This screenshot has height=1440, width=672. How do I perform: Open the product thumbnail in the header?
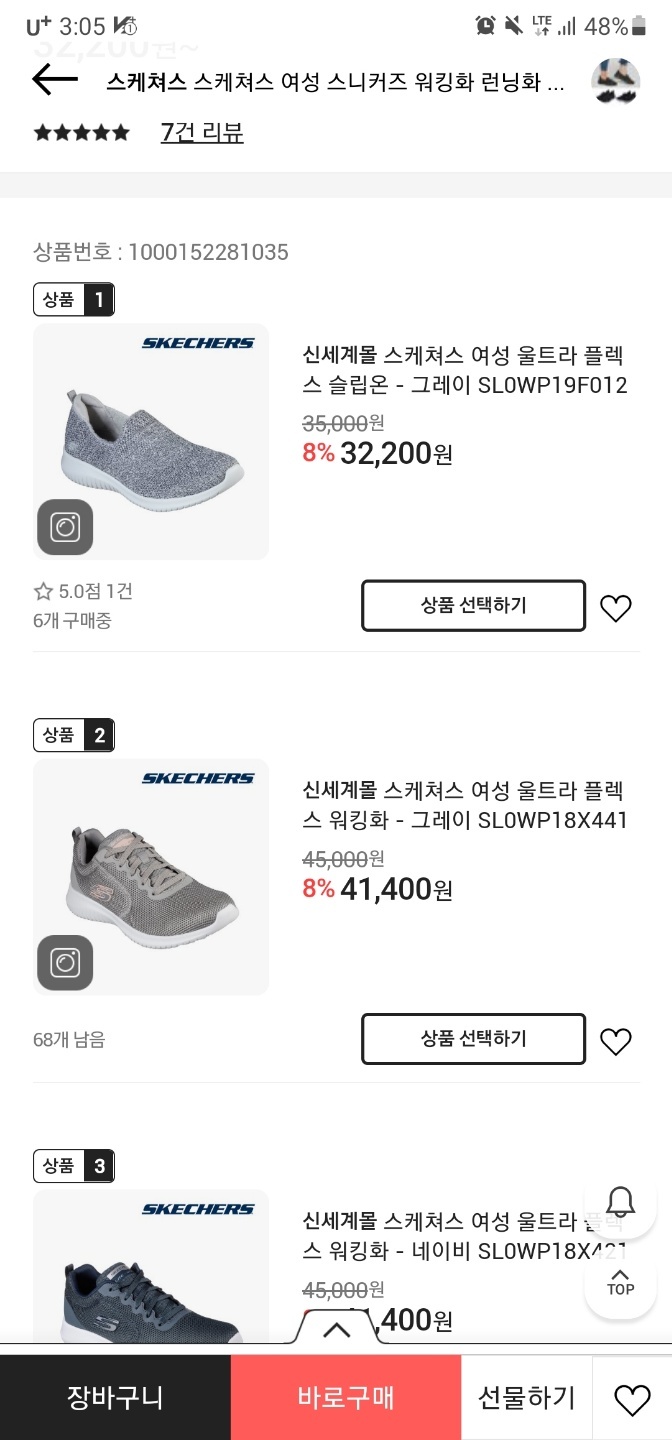(615, 80)
